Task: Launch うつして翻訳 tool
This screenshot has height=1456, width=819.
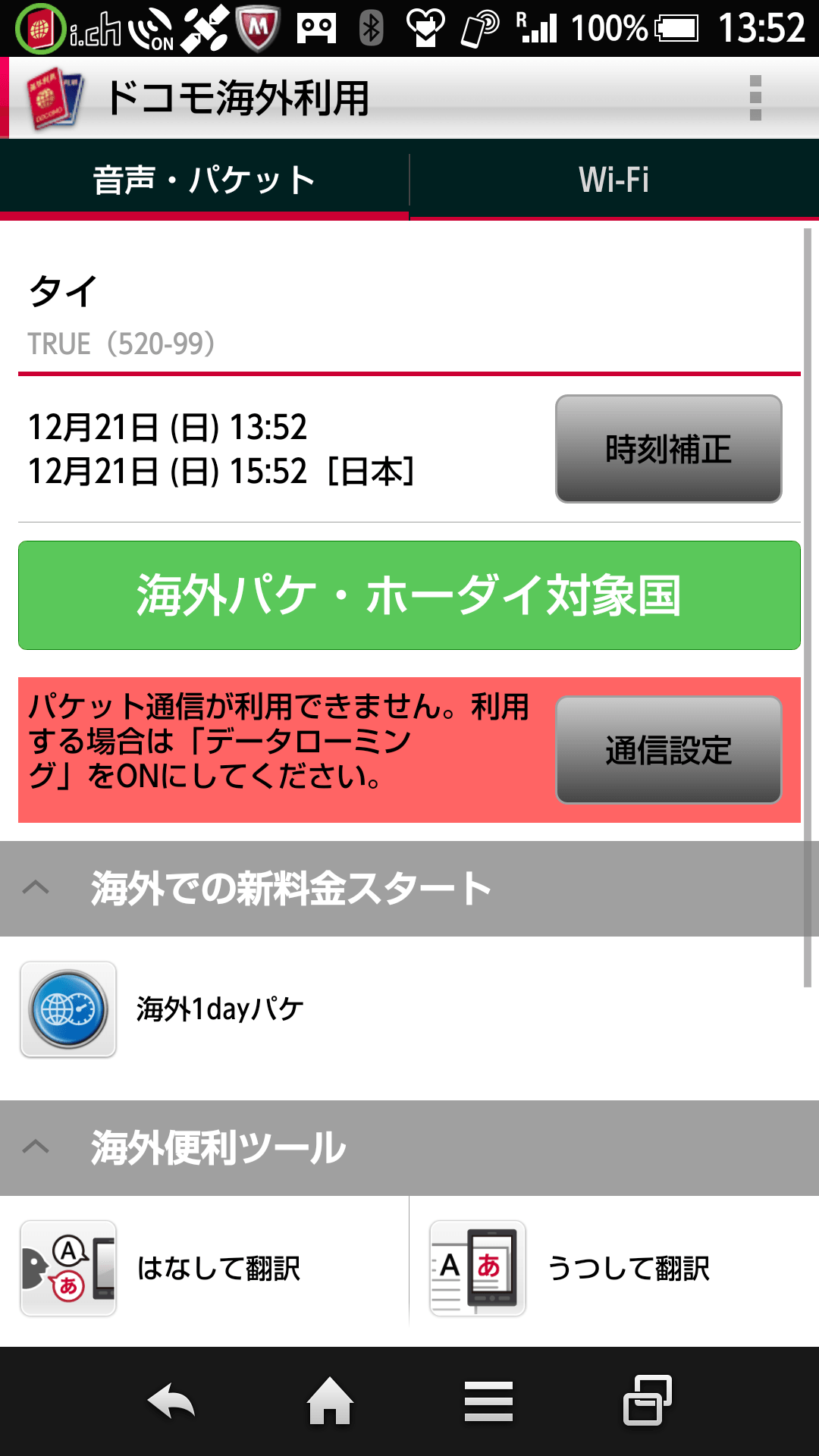Action: (614, 1268)
